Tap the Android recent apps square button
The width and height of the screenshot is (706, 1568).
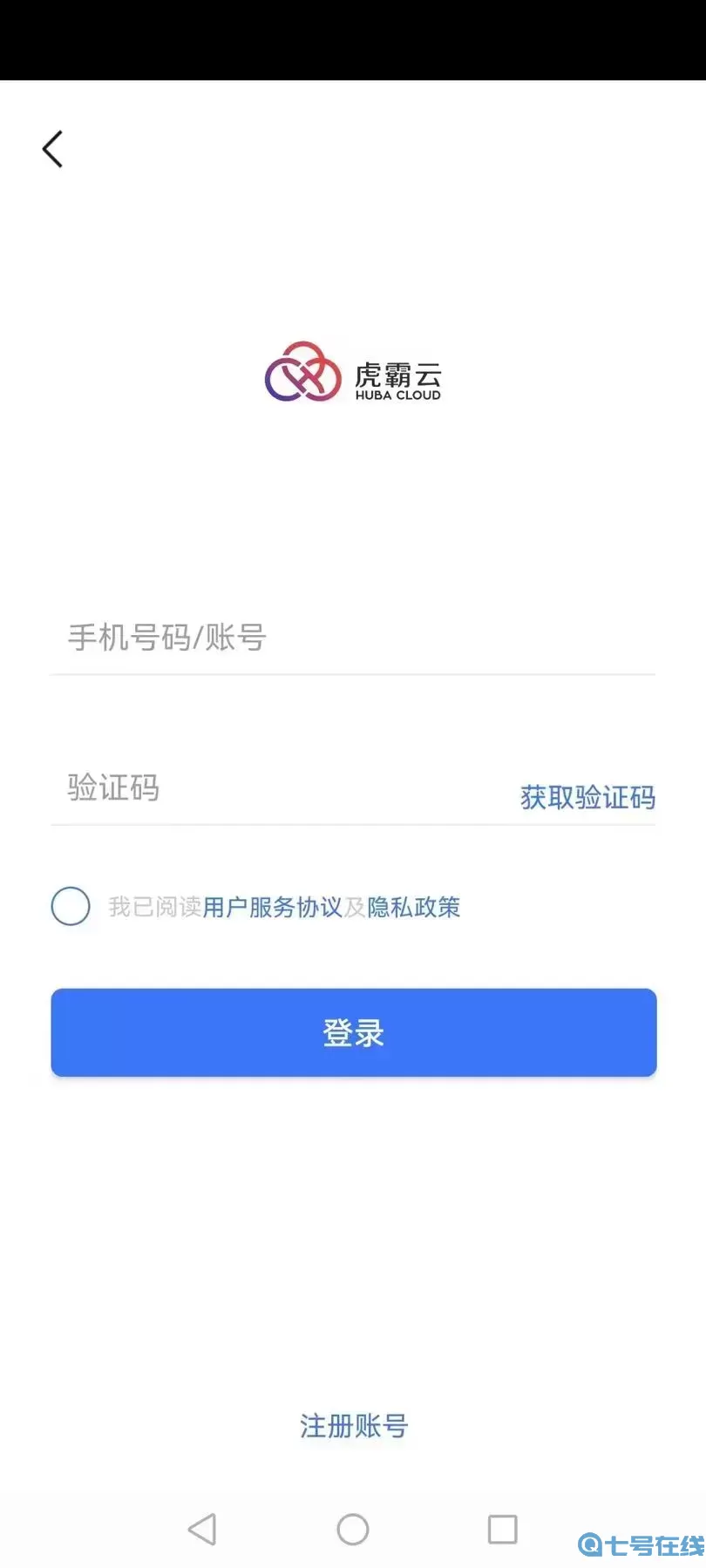pos(501,1529)
